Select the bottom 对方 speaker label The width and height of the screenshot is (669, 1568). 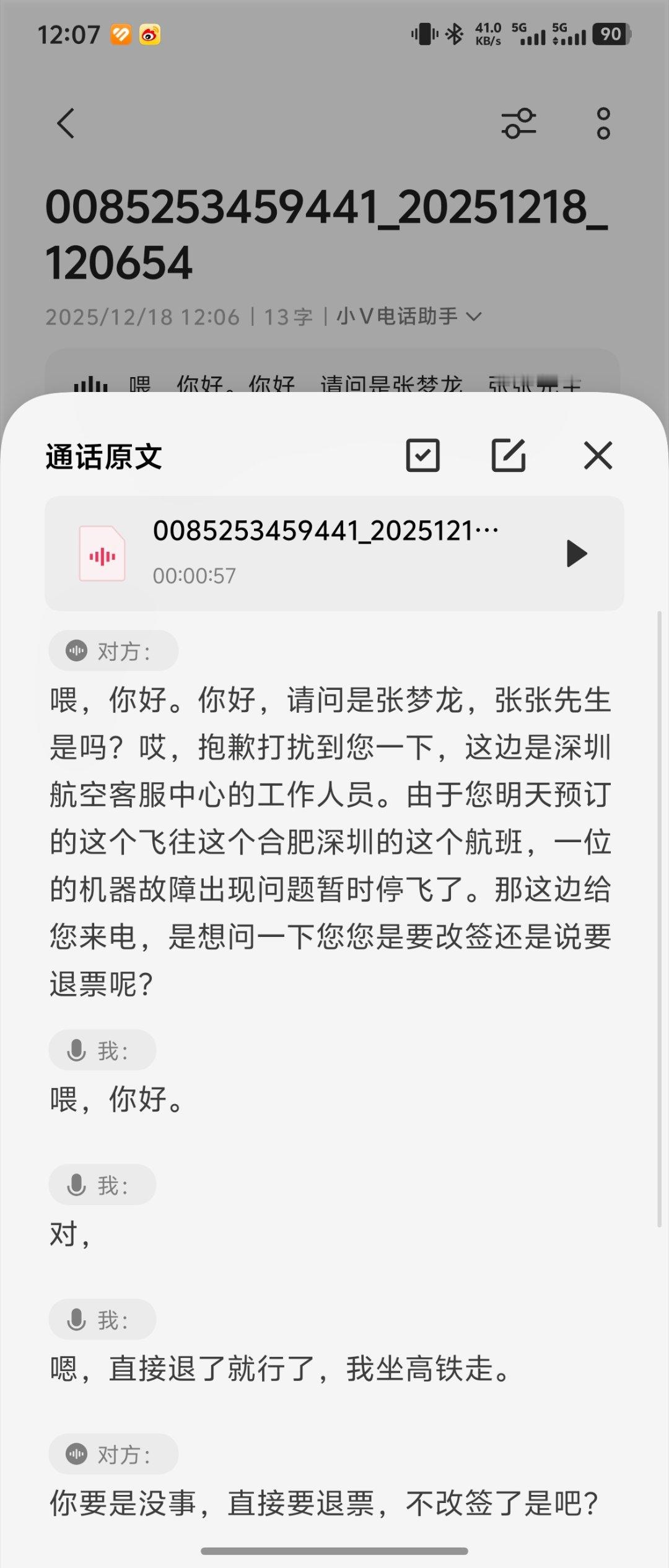[x=113, y=1454]
